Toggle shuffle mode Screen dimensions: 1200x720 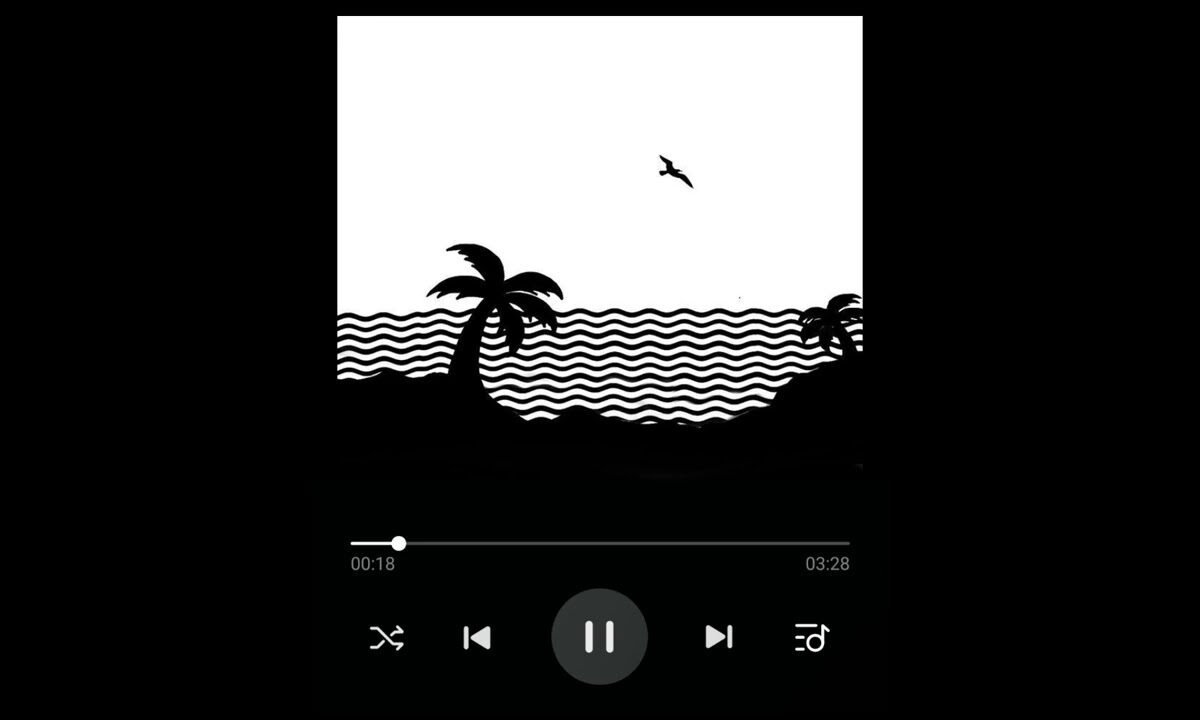click(x=386, y=637)
